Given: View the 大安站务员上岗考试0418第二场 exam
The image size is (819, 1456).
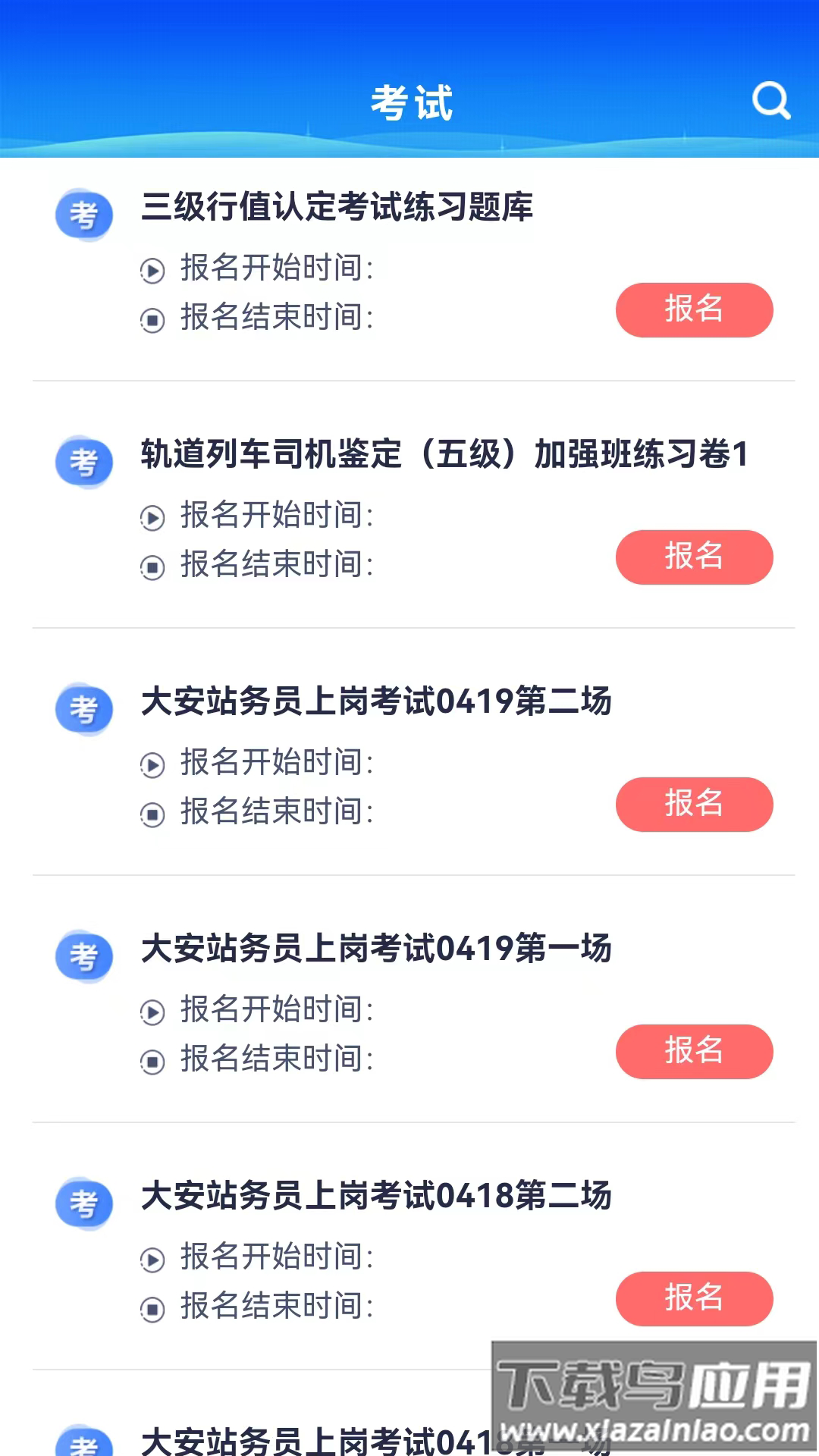Looking at the screenshot, I should pyautogui.click(x=376, y=1196).
